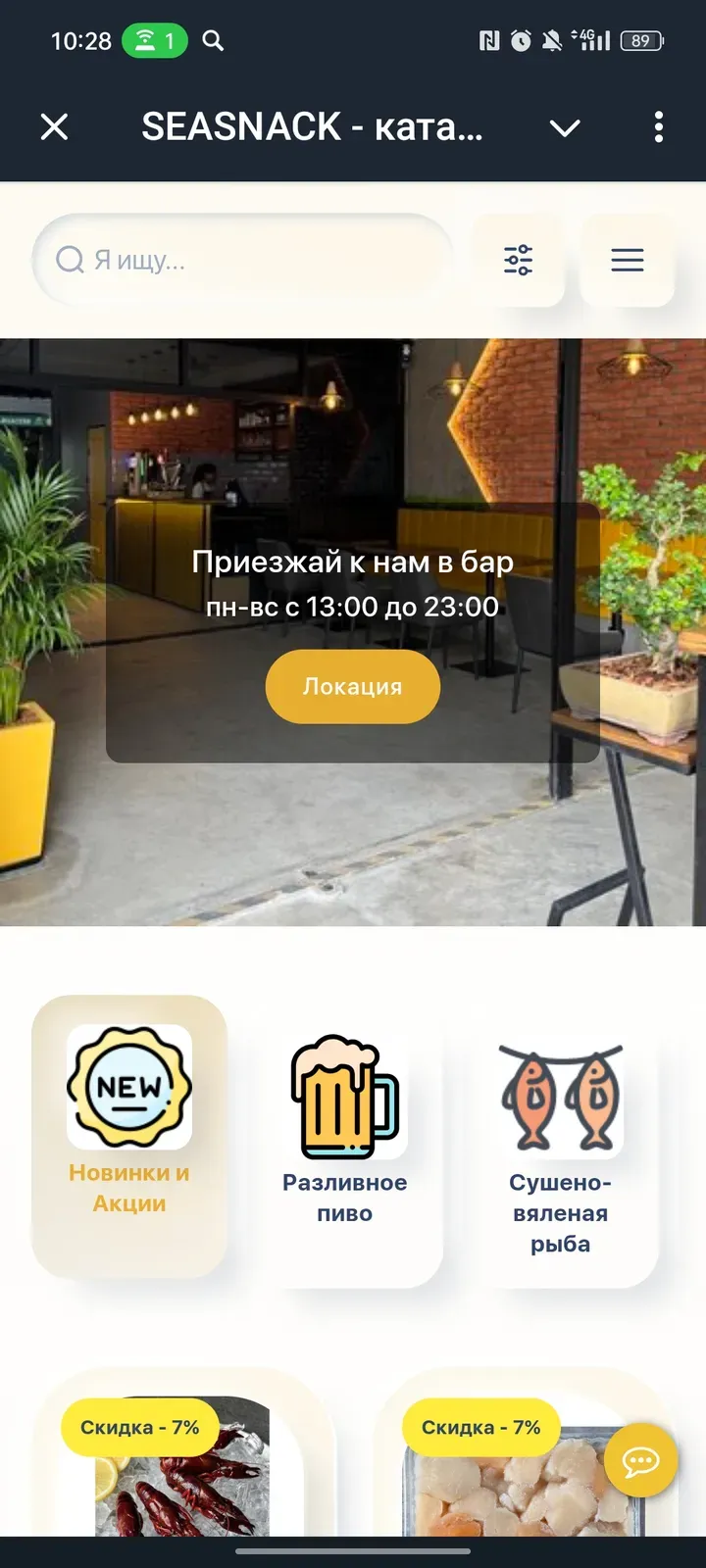Tap the 'Локация' button on the banner
The height and width of the screenshot is (1568, 706).
[352, 686]
